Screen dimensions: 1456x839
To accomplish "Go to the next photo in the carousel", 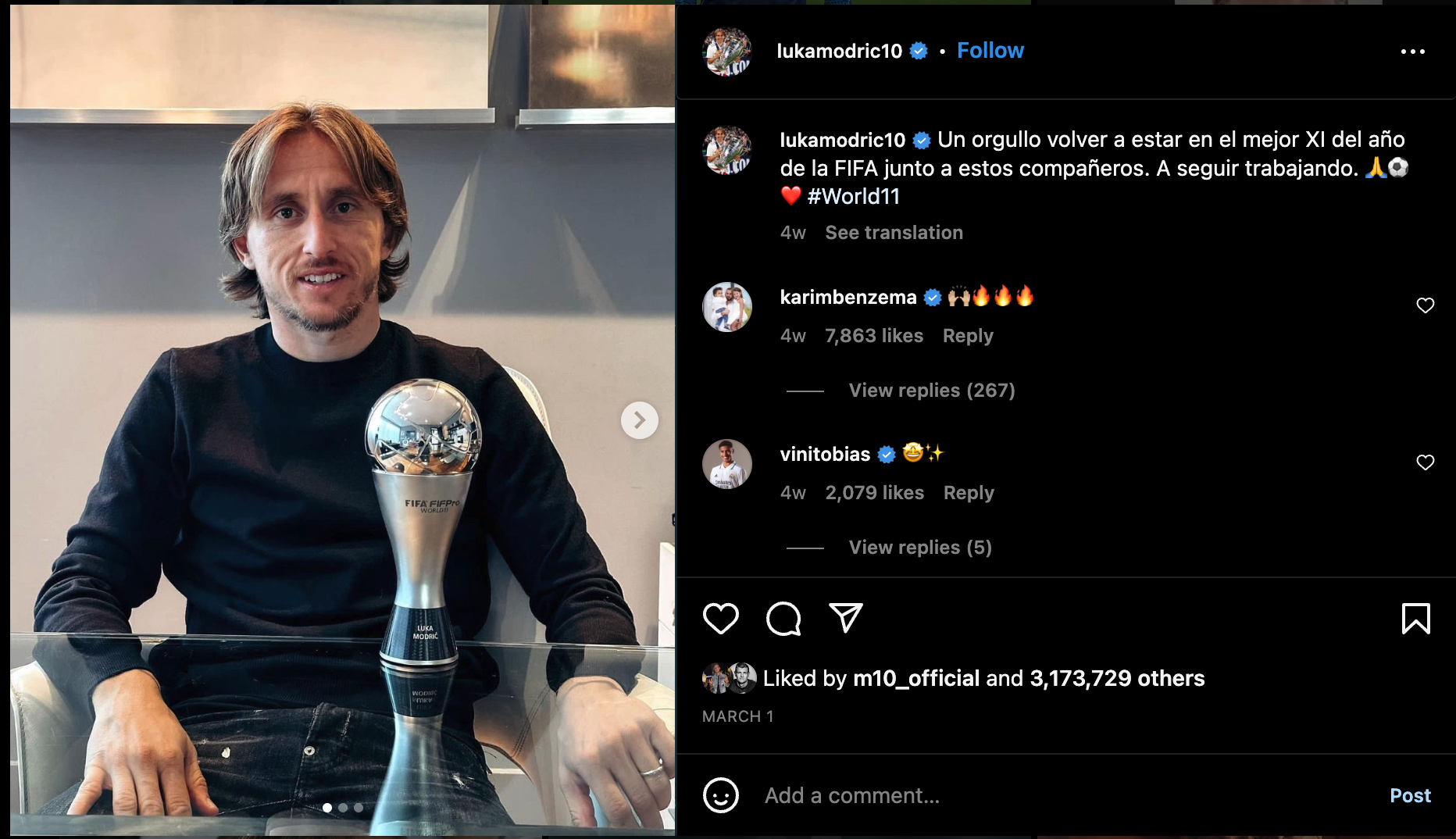I will pyautogui.click(x=639, y=420).
